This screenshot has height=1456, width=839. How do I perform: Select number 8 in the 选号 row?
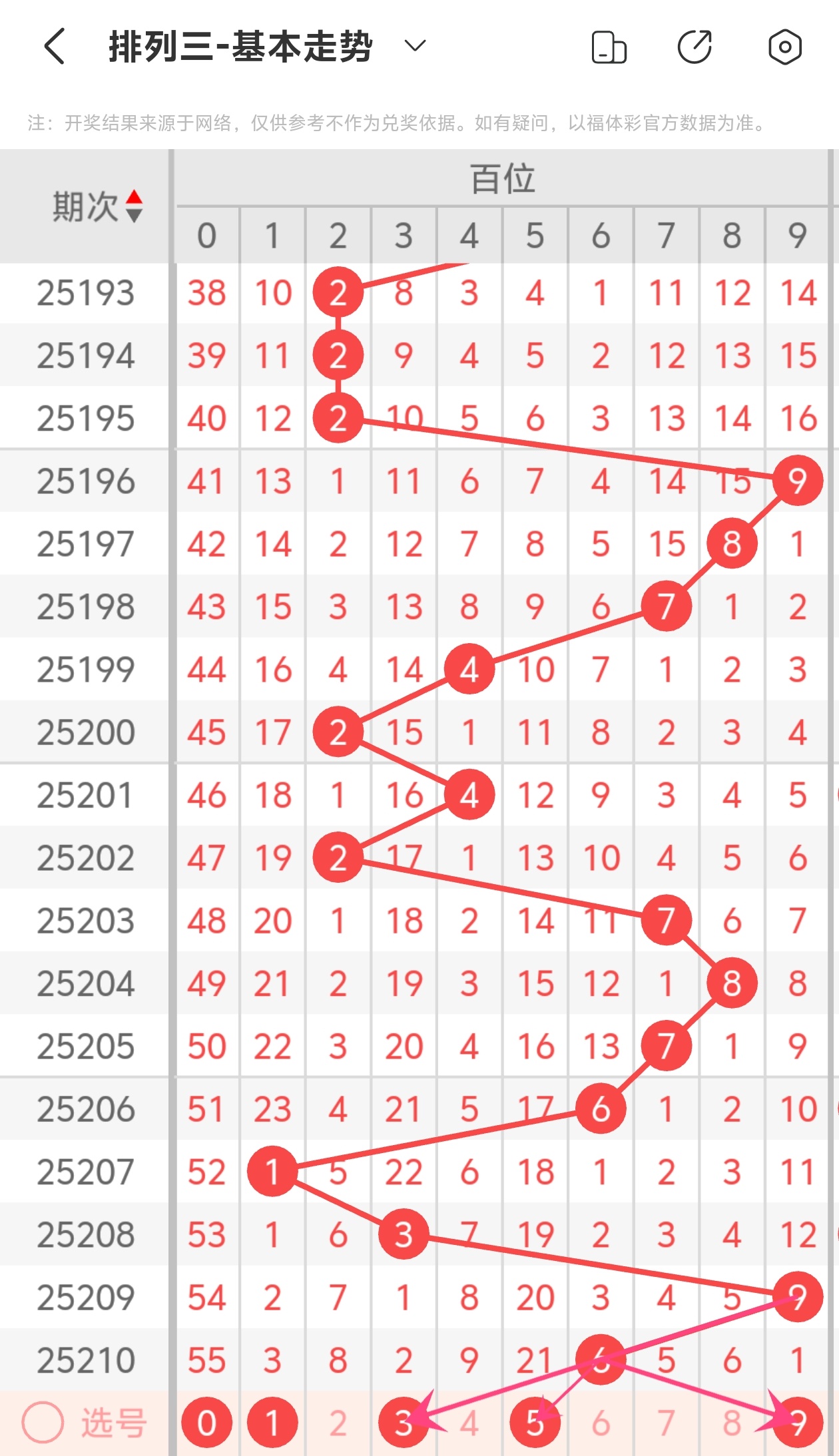[x=732, y=1423]
